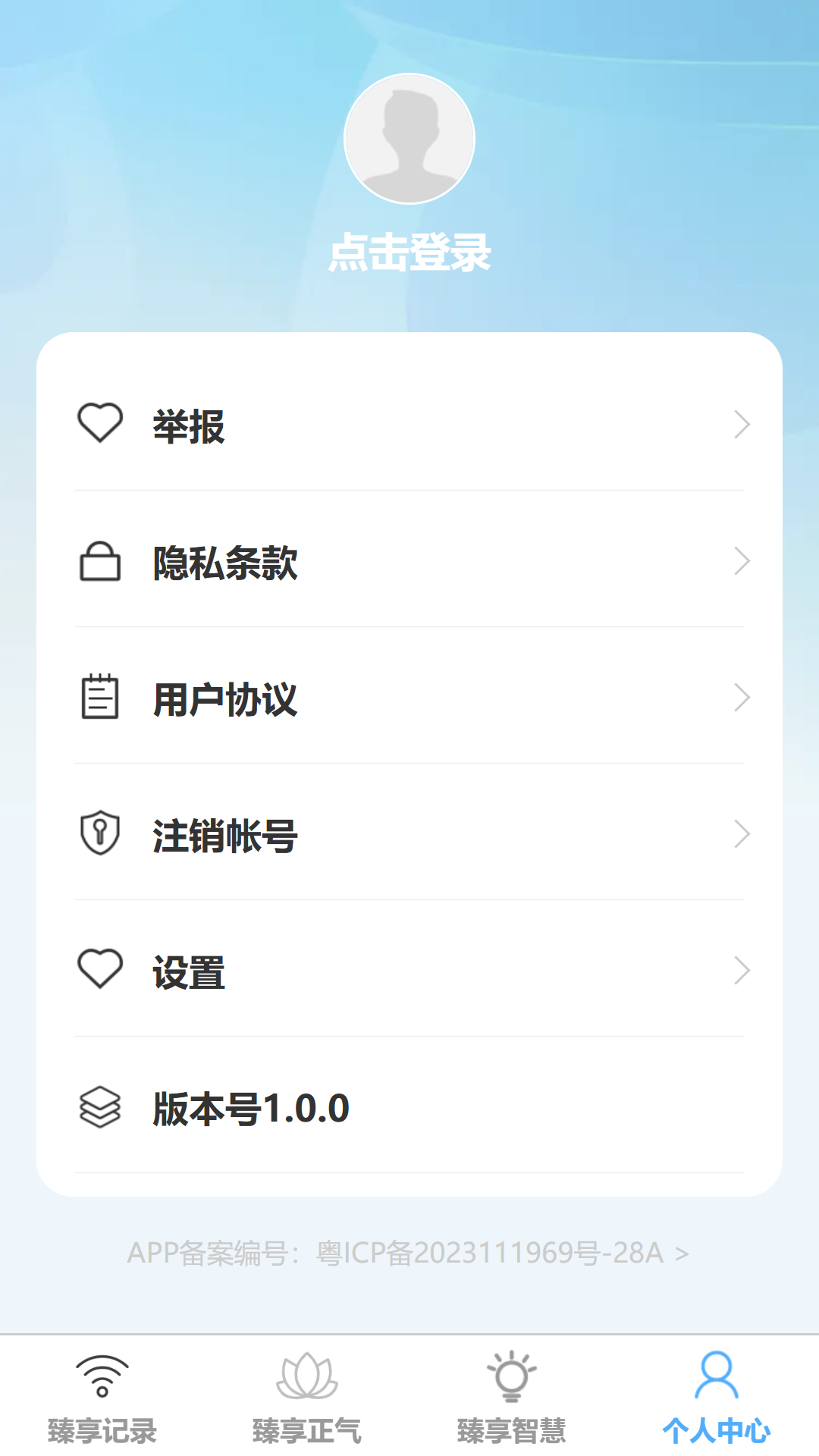Viewport: 819px width, 1456px height.
Task: Go to 设置 settings
Action: [409, 970]
